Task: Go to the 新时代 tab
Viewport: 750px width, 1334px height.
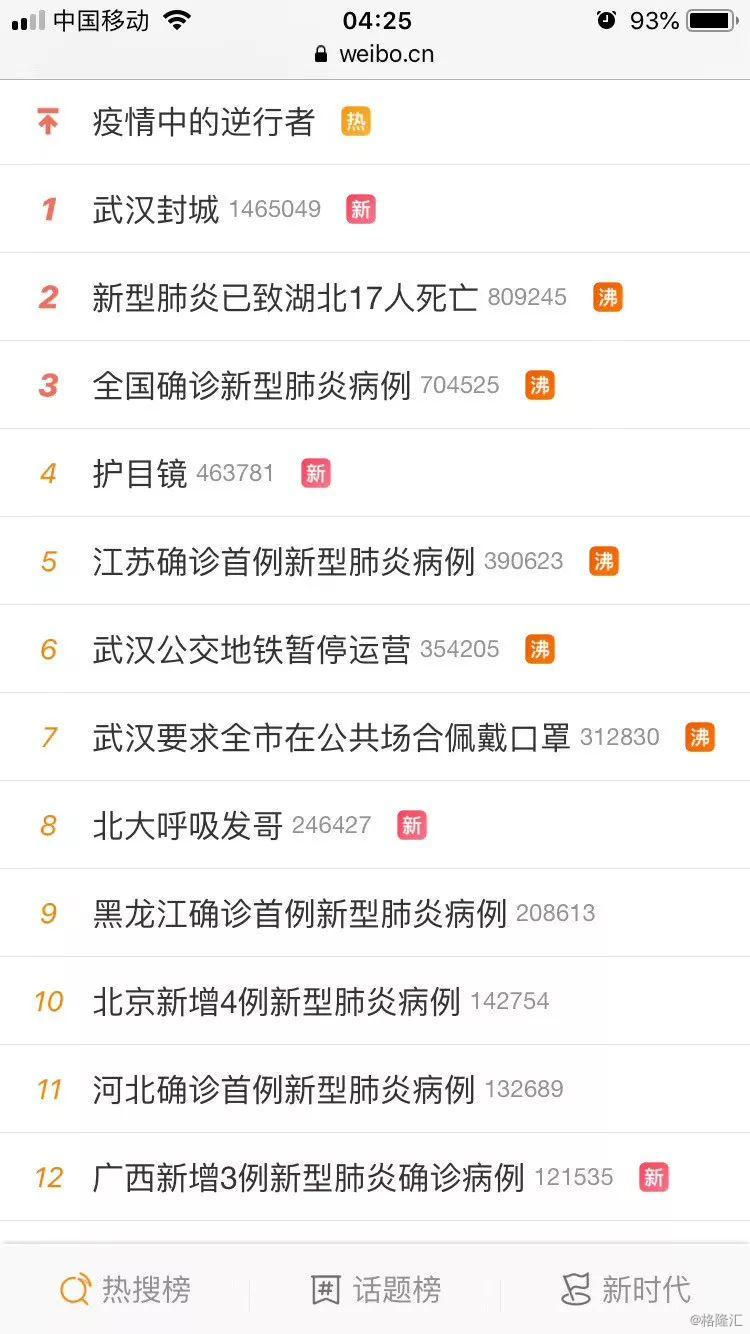Action: (x=626, y=1289)
